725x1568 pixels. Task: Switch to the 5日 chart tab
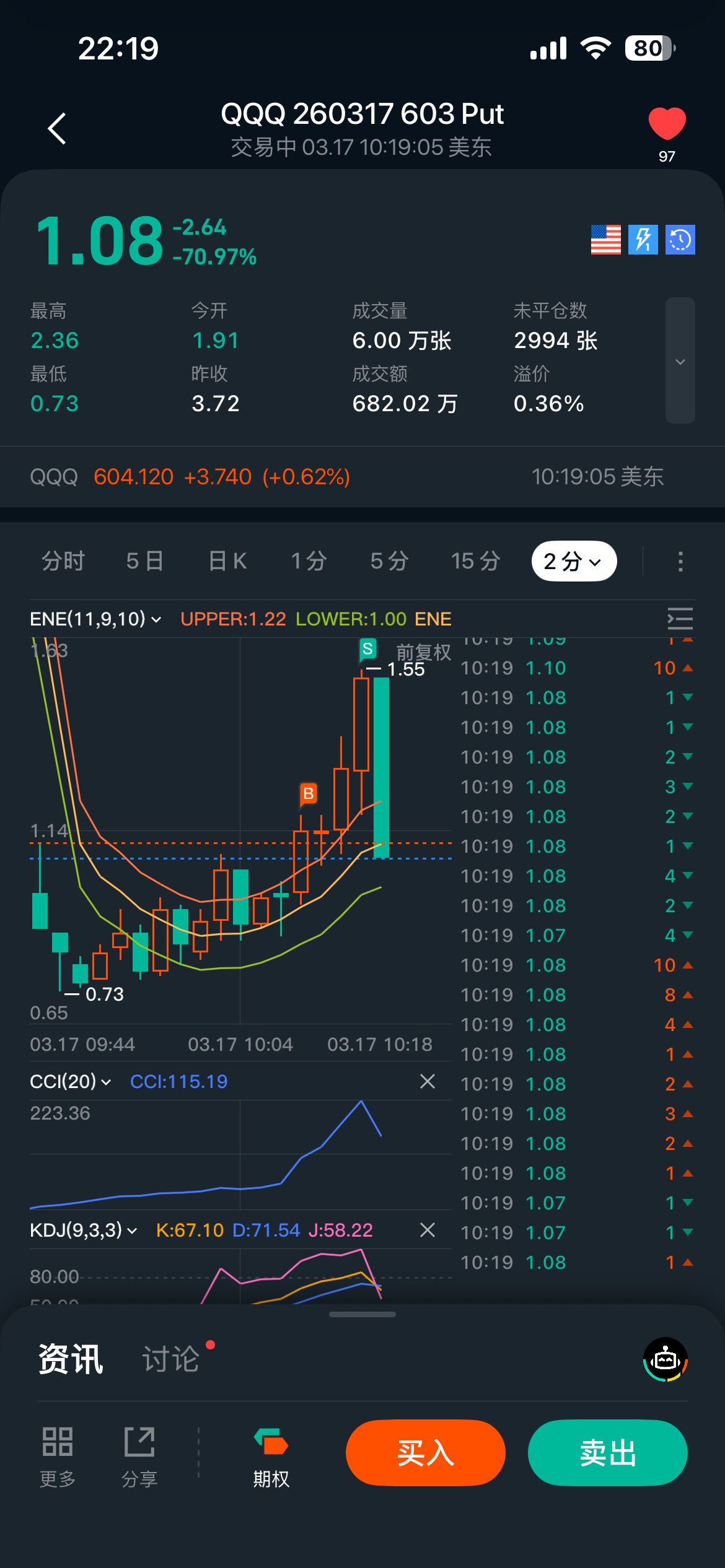(x=144, y=561)
